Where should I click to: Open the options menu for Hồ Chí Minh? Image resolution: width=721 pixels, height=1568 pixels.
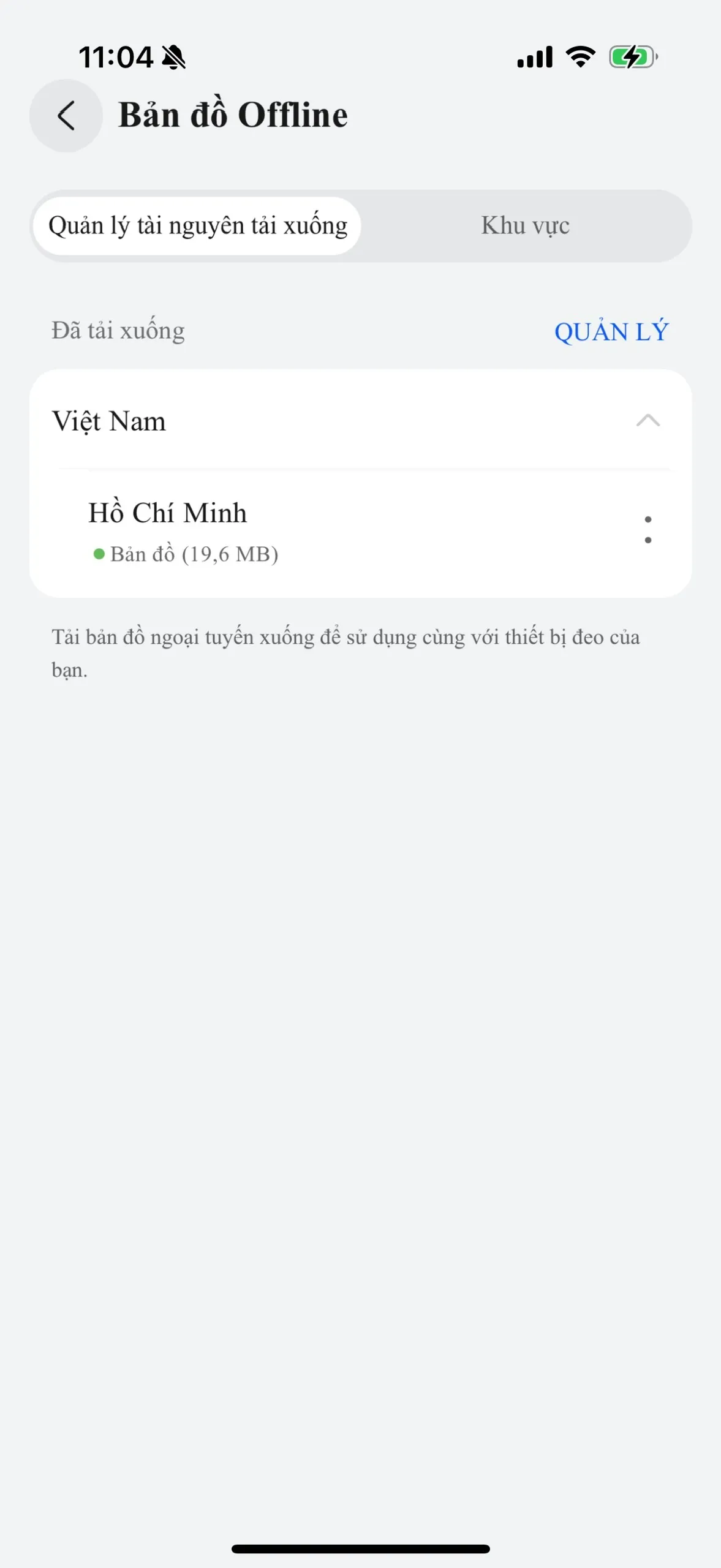[648, 530]
